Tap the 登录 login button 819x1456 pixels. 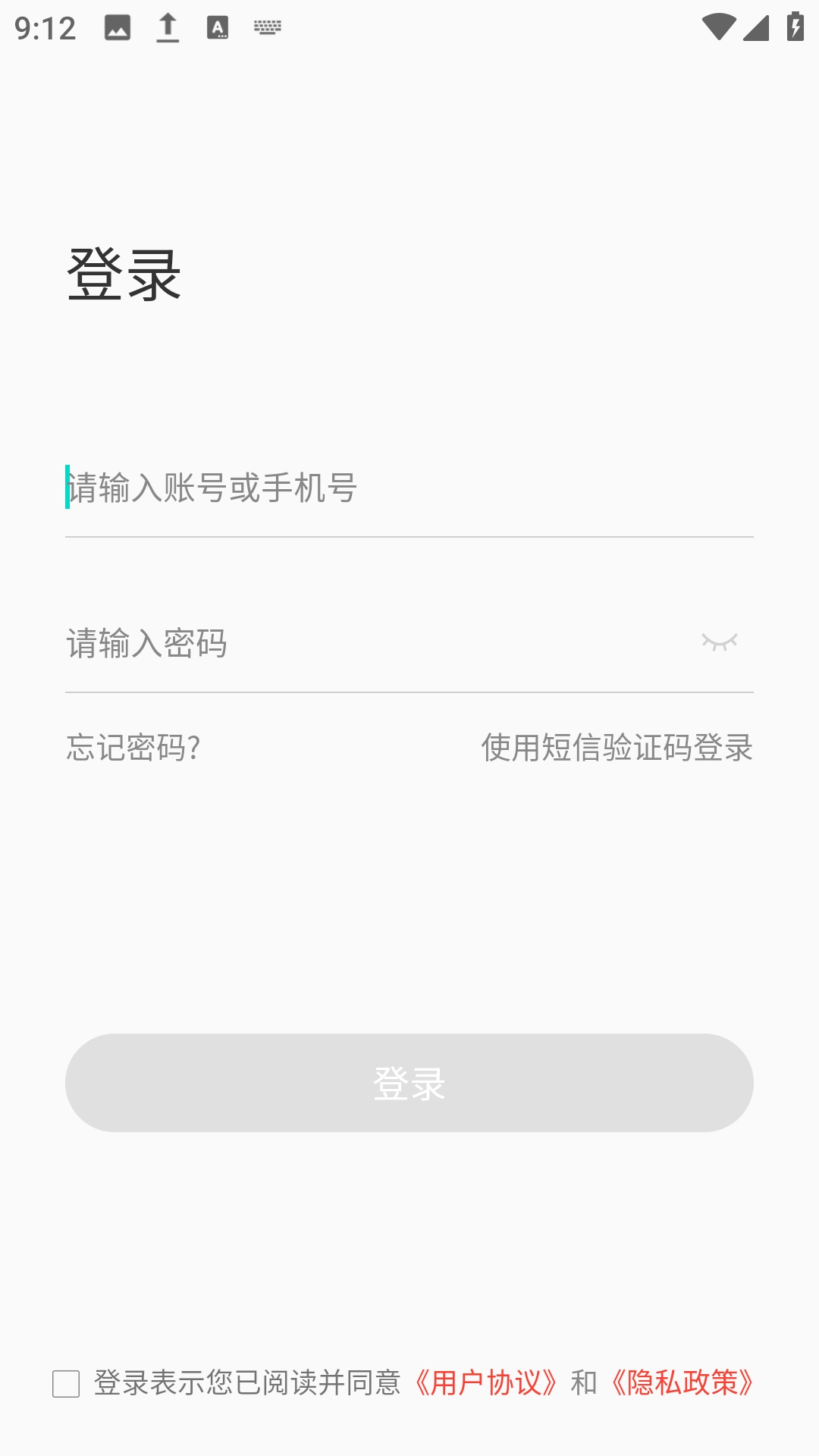point(409,1083)
